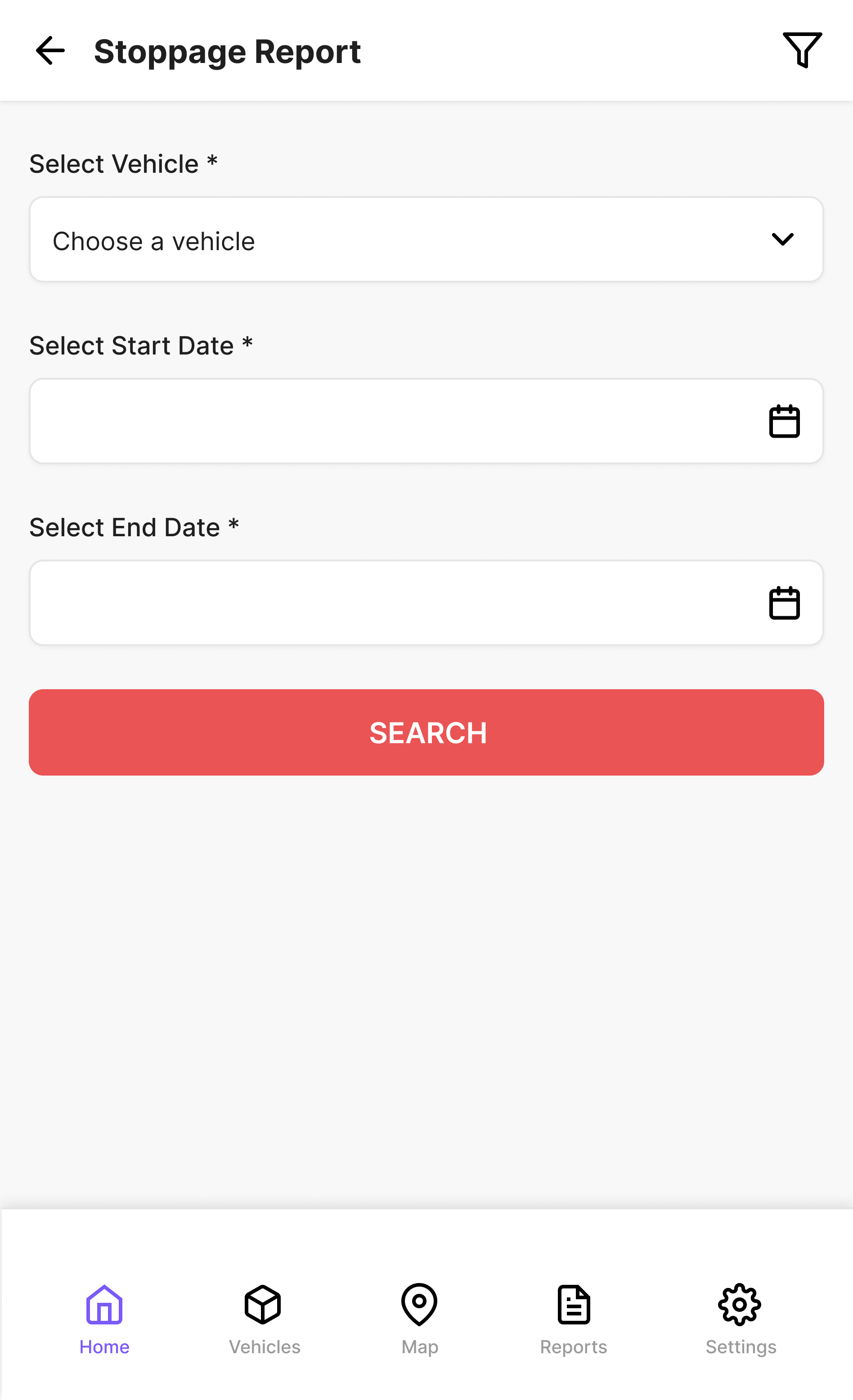This screenshot has width=853, height=1400.
Task: Go back from Stoppage Report
Action: [x=50, y=51]
